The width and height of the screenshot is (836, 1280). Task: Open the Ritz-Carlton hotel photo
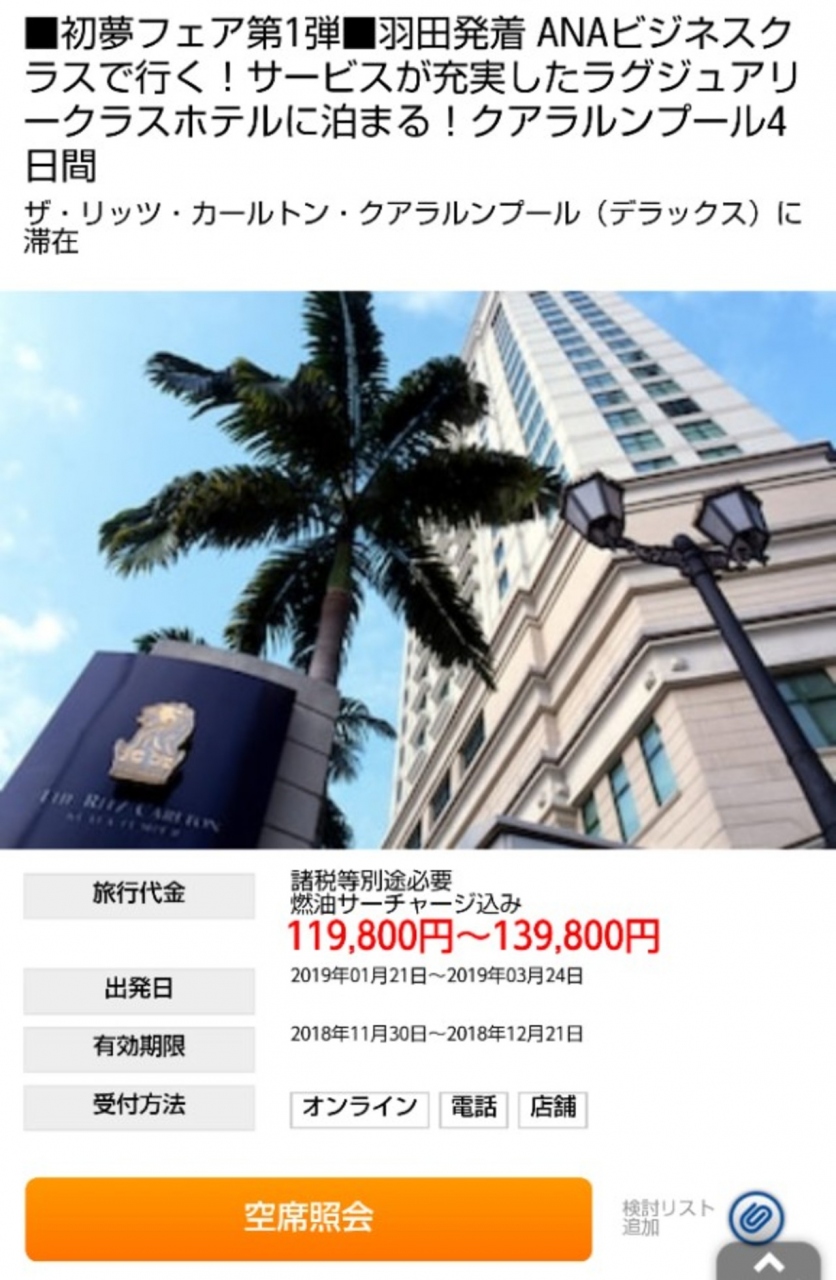(418, 569)
